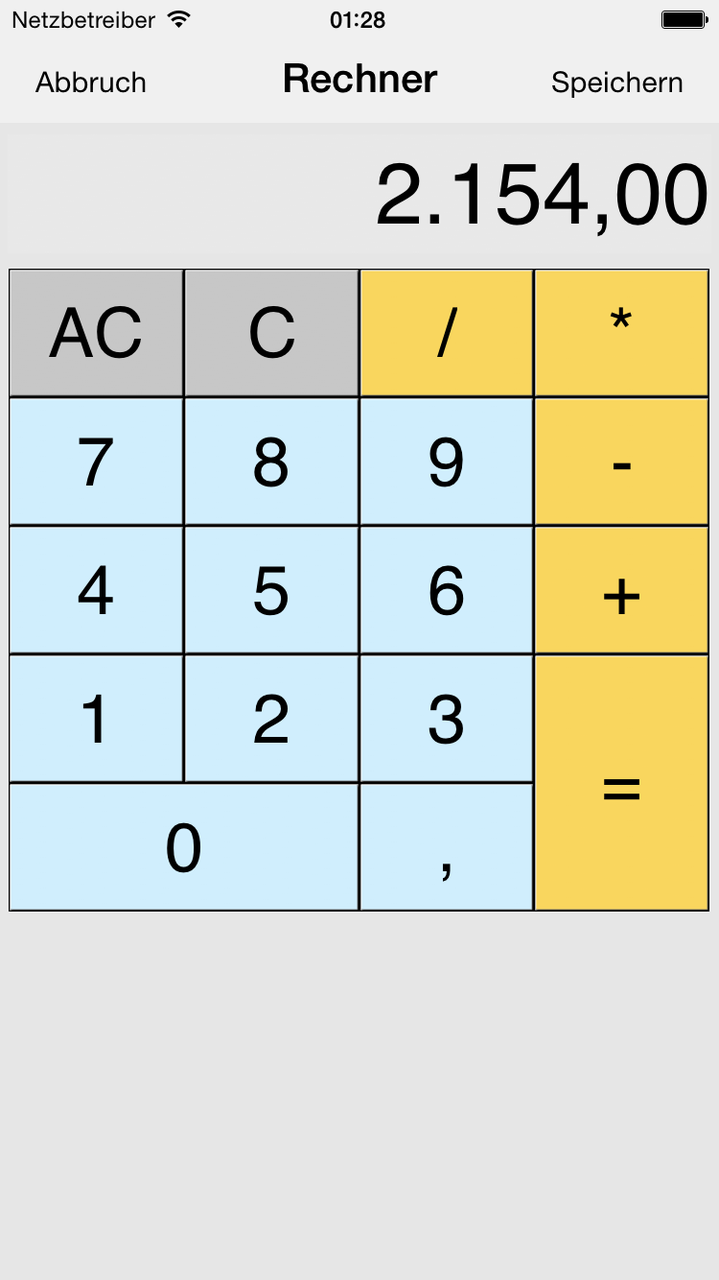The width and height of the screenshot is (719, 1280).
Task: Choose the minus operator
Action: [622, 461]
